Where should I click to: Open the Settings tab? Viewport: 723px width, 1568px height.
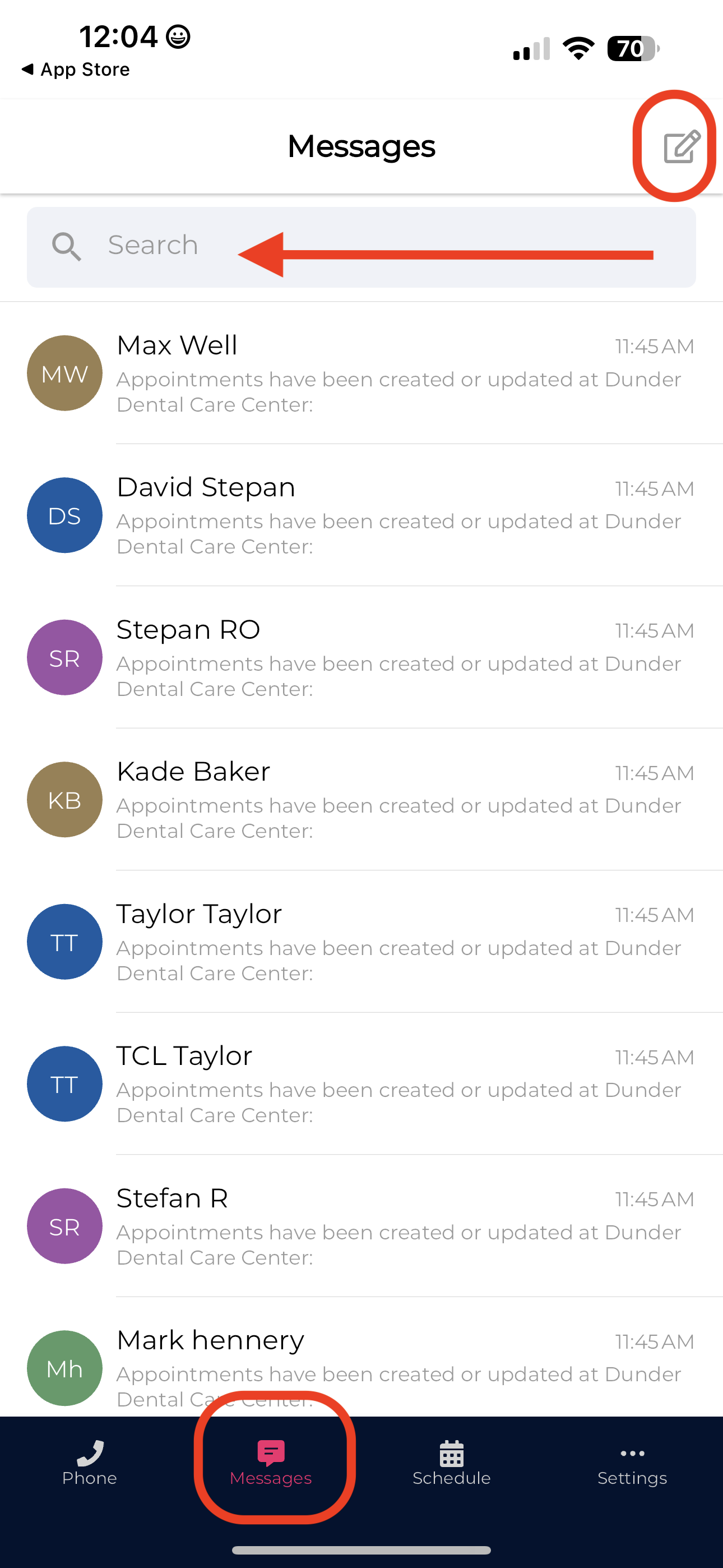click(632, 1463)
